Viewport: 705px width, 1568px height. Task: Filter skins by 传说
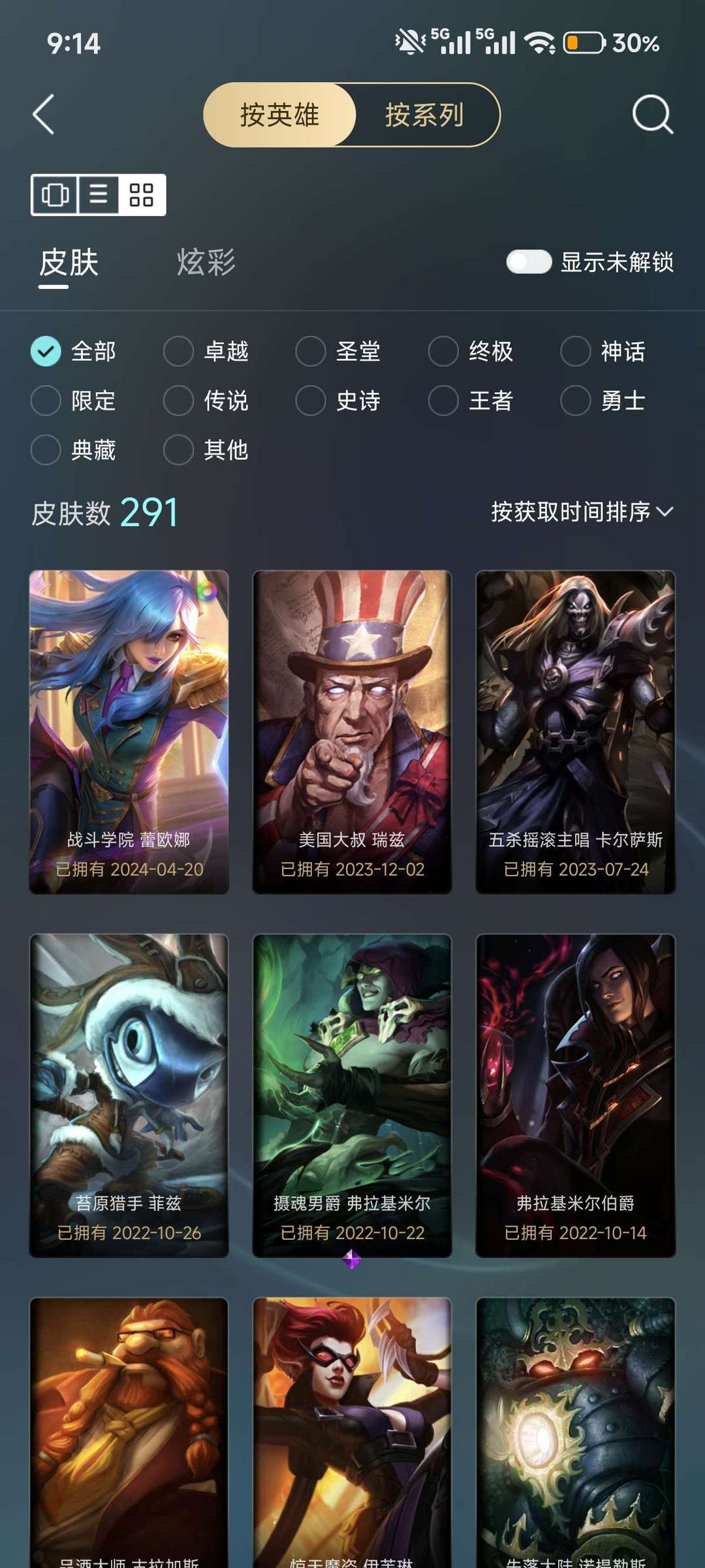(x=206, y=400)
